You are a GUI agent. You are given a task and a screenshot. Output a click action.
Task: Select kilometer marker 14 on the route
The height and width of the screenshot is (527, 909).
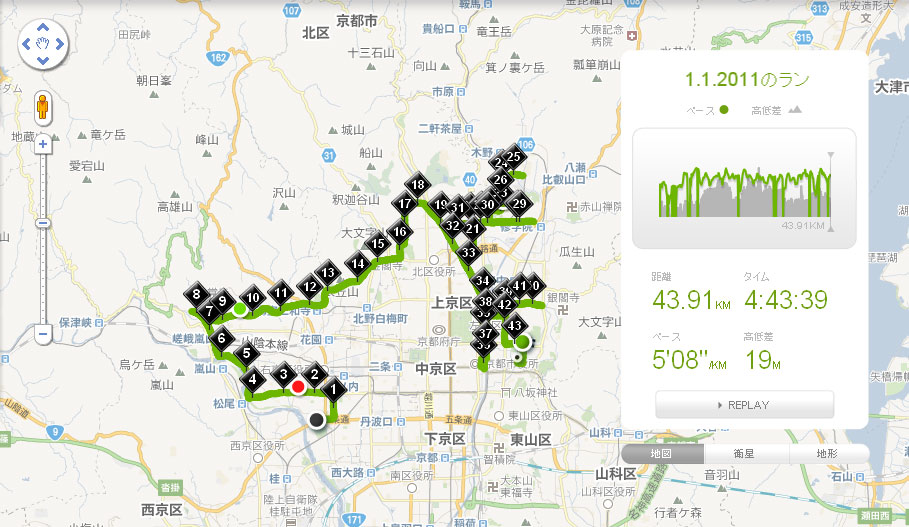[x=357, y=264]
